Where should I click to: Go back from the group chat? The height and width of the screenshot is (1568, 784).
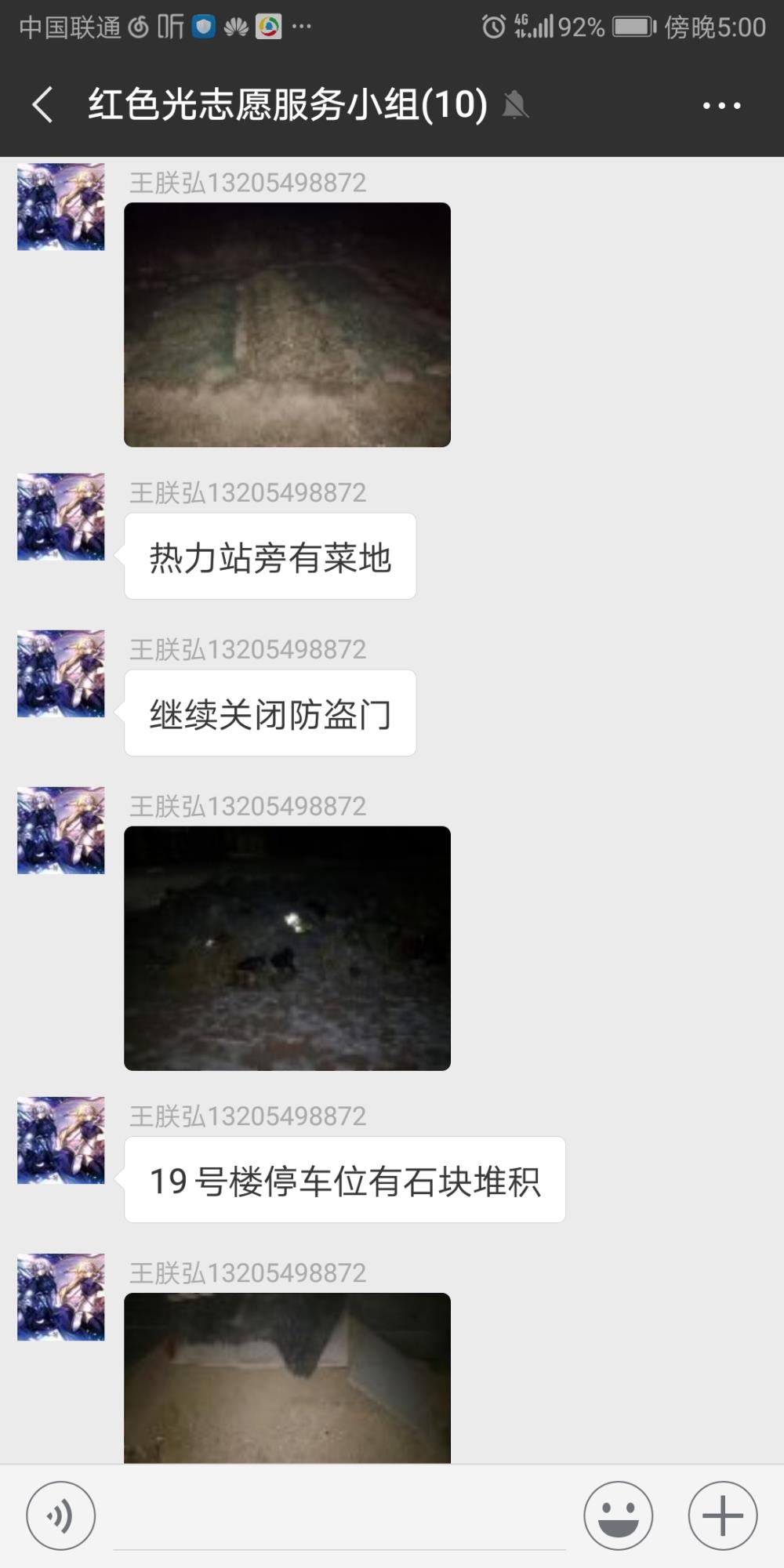[x=42, y=105]
